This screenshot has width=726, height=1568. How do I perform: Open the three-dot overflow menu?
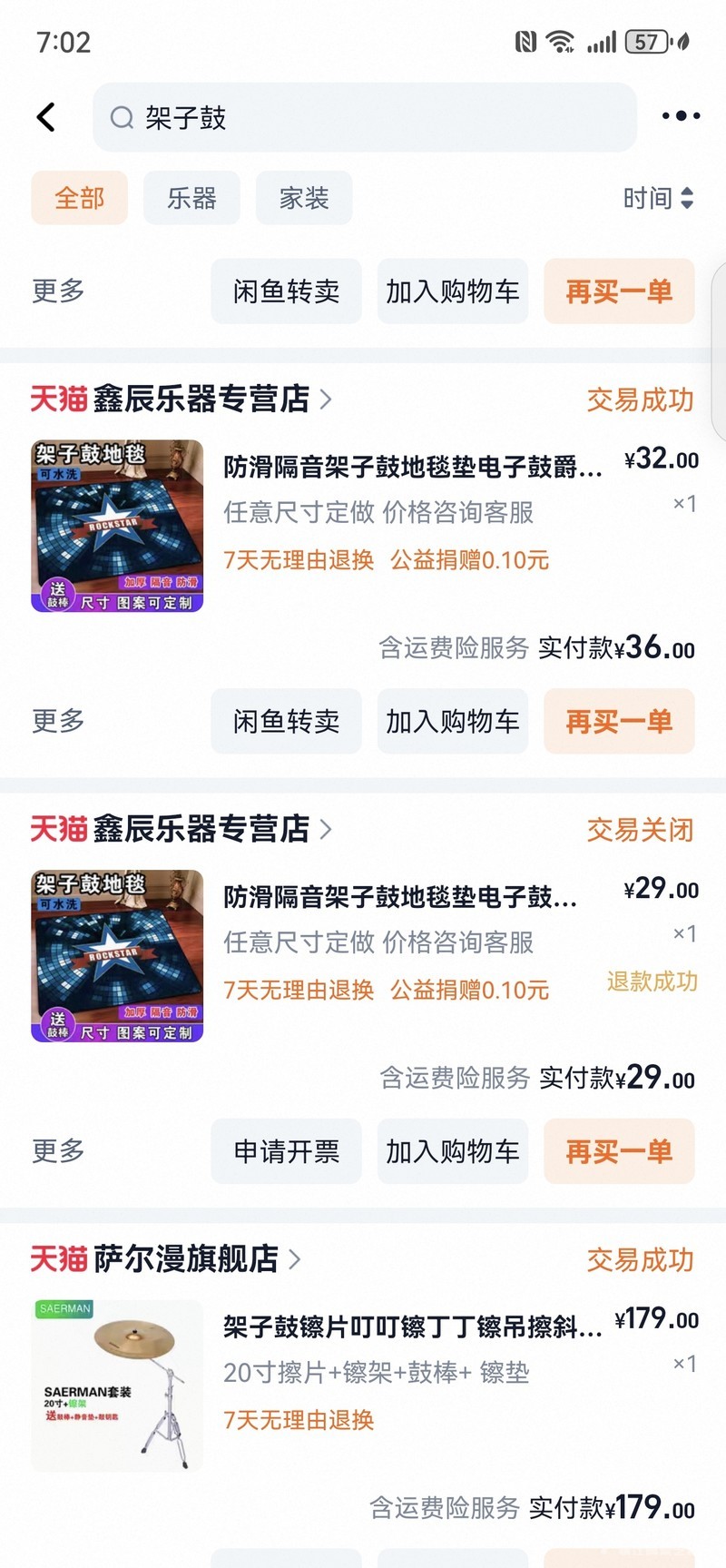pyautogui.click(x=681, y=116)
